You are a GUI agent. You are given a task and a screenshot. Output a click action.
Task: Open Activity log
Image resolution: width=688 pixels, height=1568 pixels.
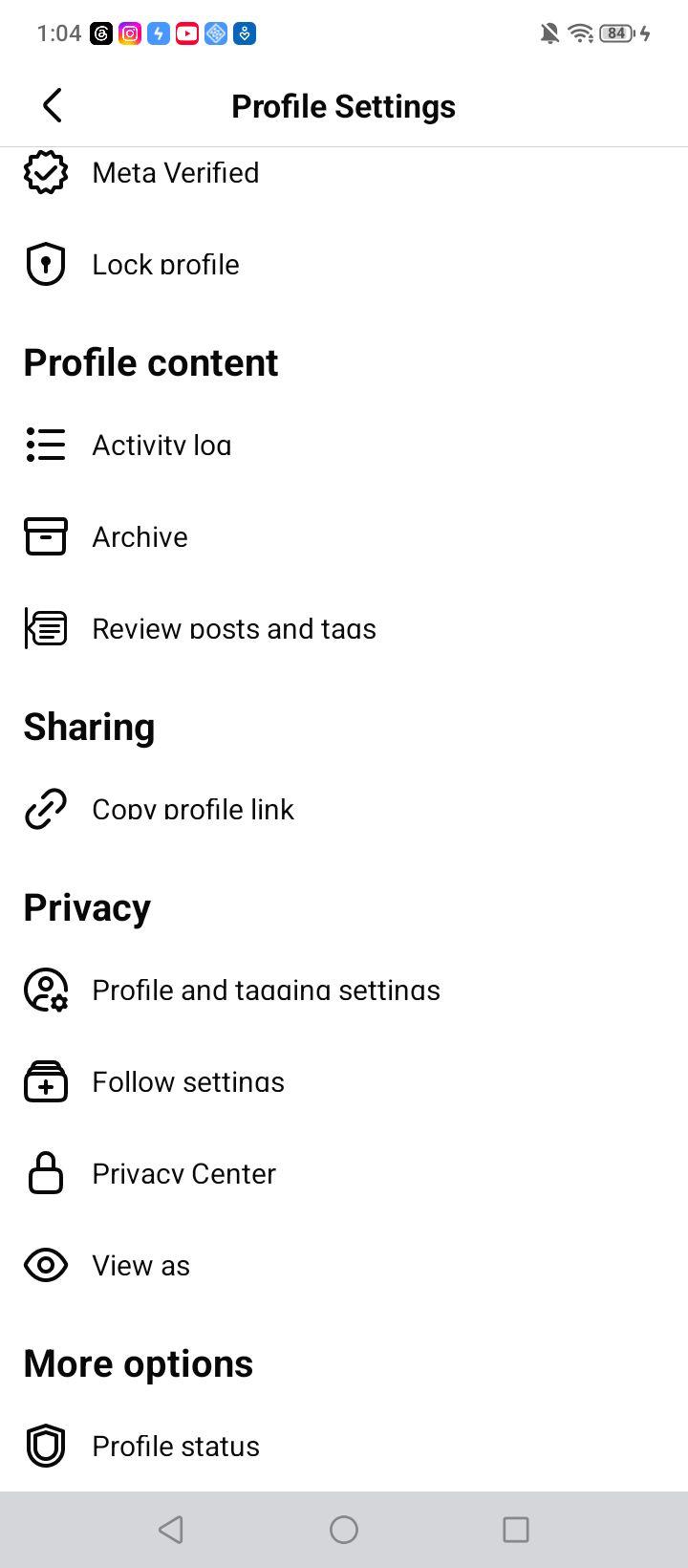tap(344, 446)
